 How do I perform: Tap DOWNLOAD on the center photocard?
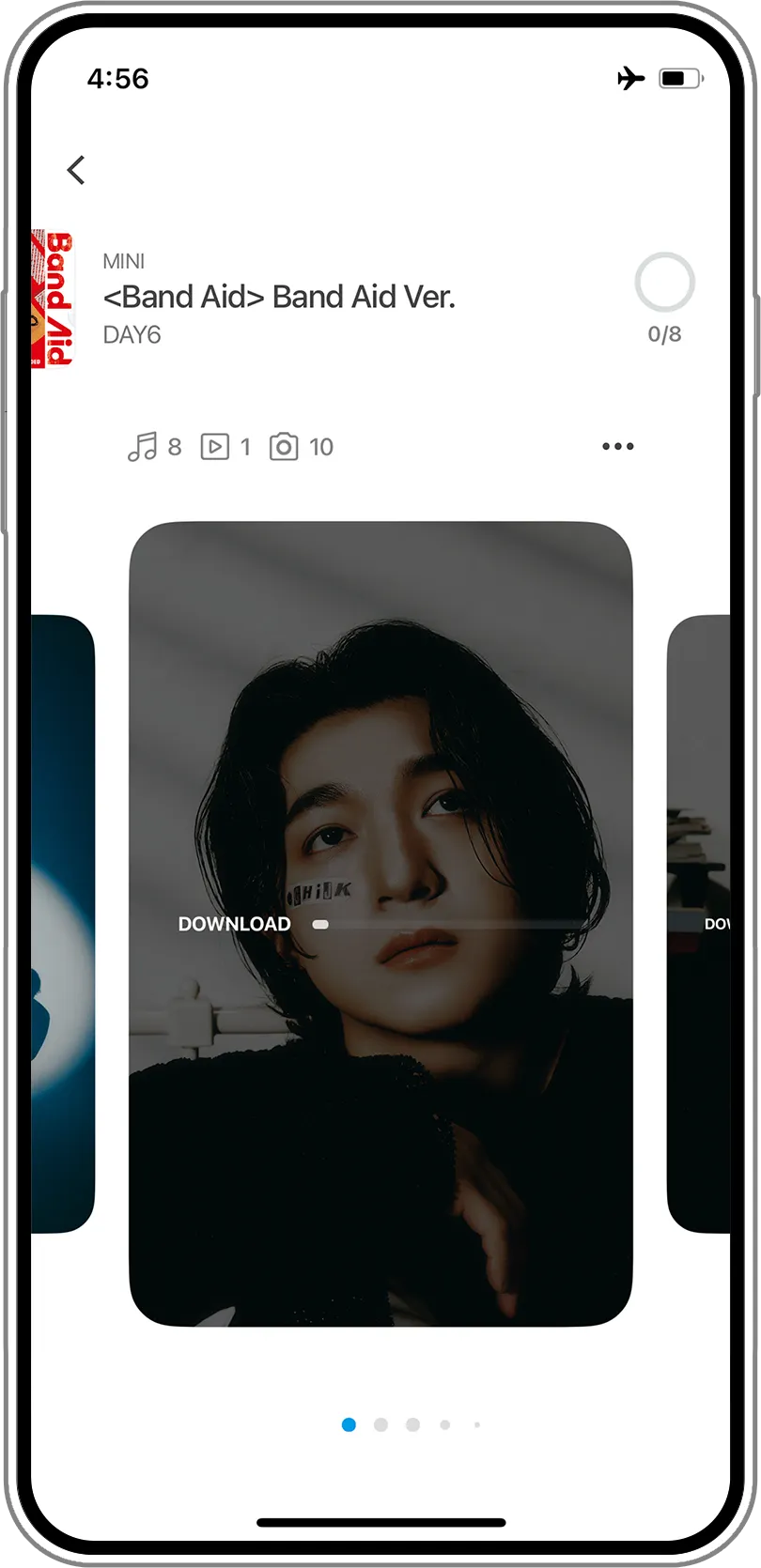[235, 924]
